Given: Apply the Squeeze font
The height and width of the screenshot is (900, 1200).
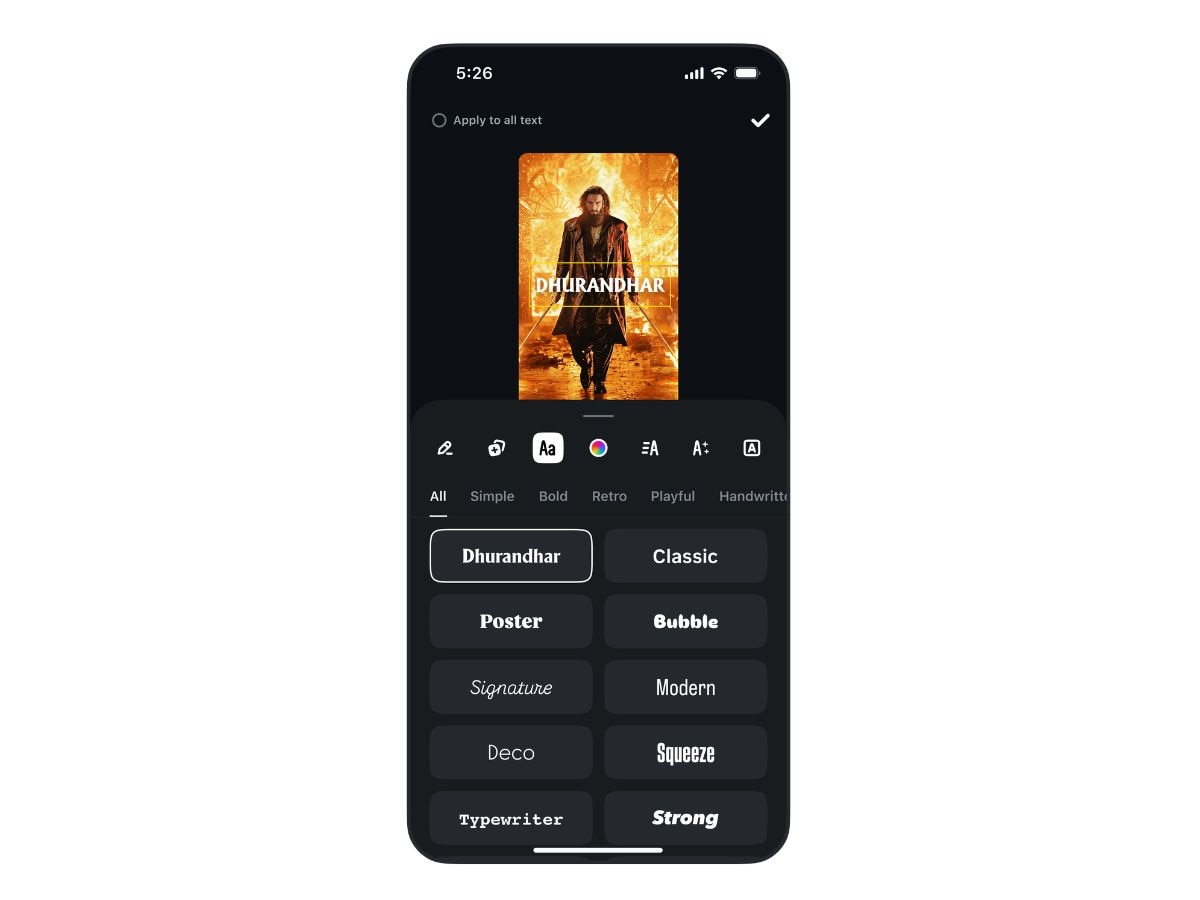Looking at the screenshot, I should click(x=685, y=753).
